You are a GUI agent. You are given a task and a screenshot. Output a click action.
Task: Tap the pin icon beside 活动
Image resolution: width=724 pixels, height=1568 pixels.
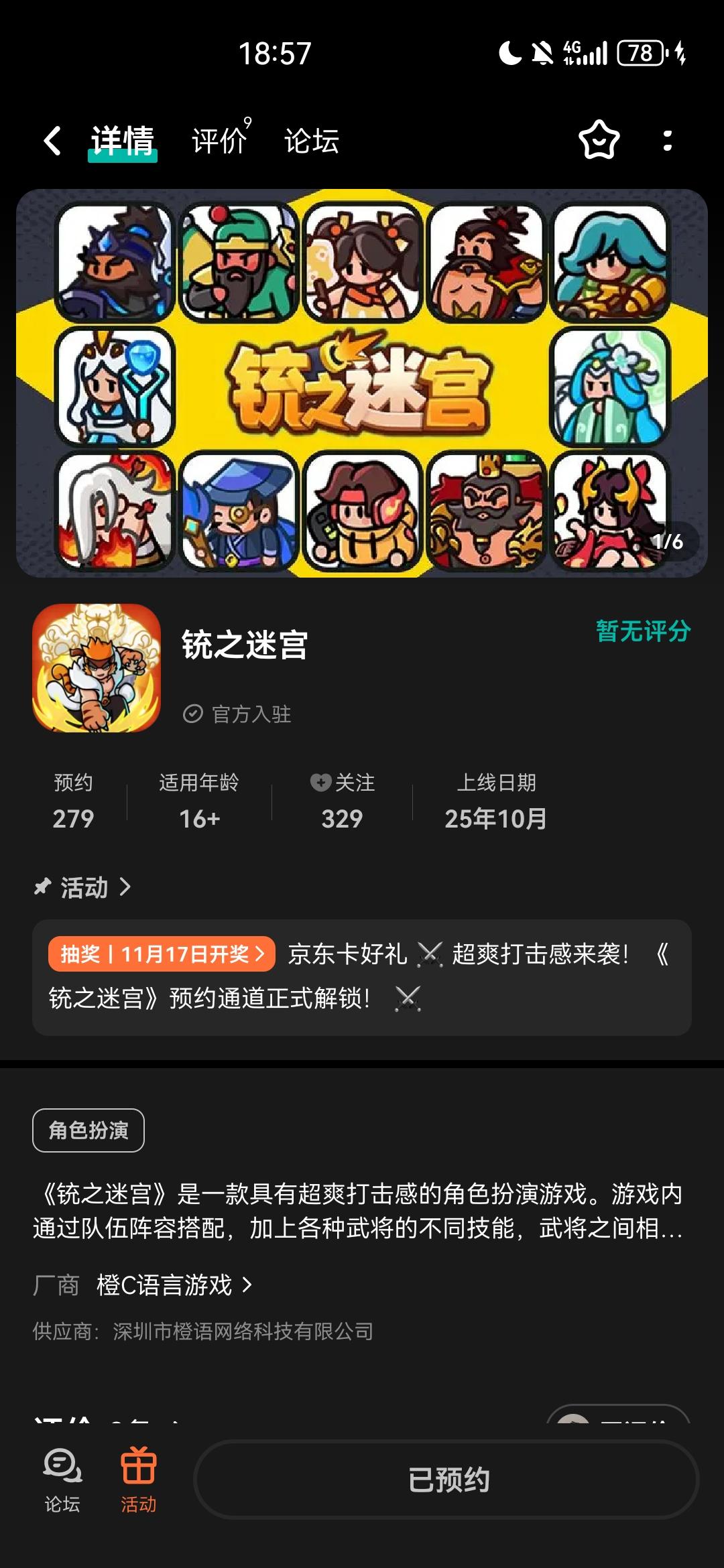pyautogui.click(x=43, y=889)
